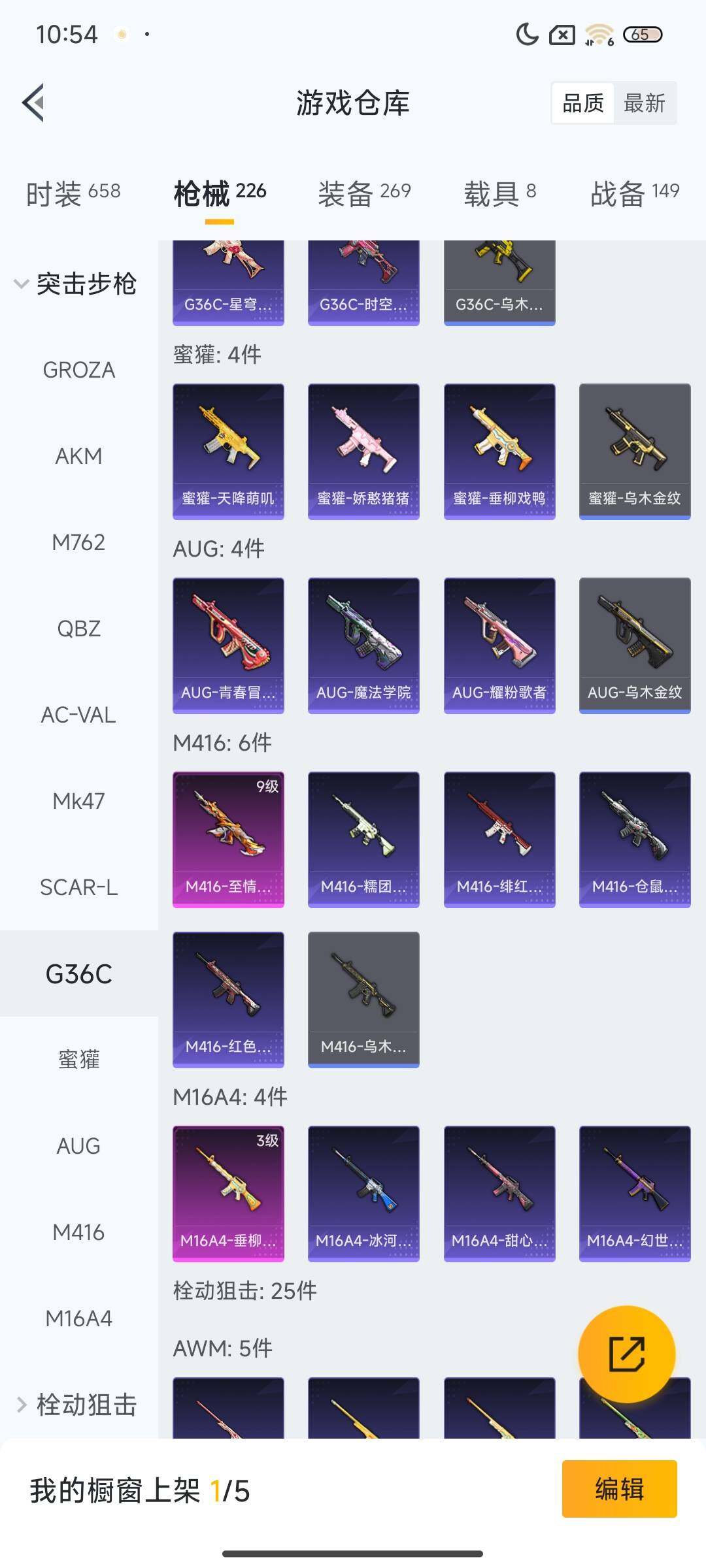Open the AUG-魔法学院 skin tile

click(x=363, y=645)
